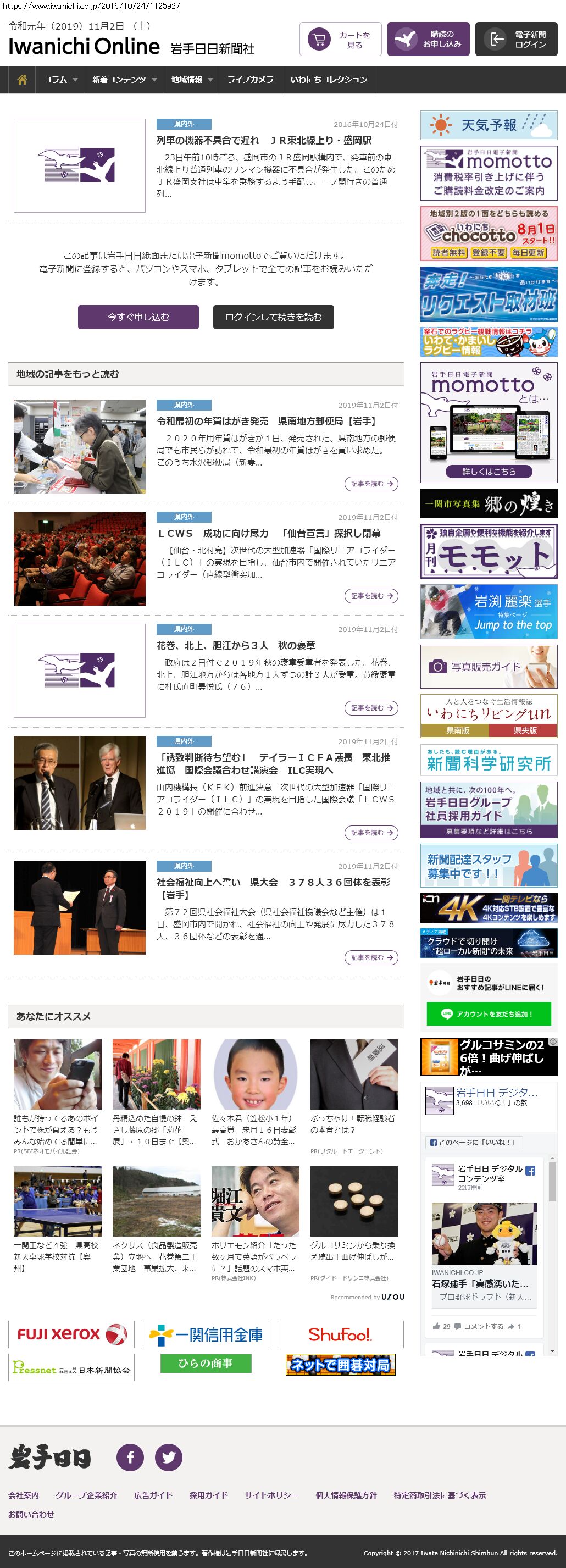Viewport: 566px width, 1568px height.
Task: Add LINE account as friend
Action: (x=489, y=1013)
